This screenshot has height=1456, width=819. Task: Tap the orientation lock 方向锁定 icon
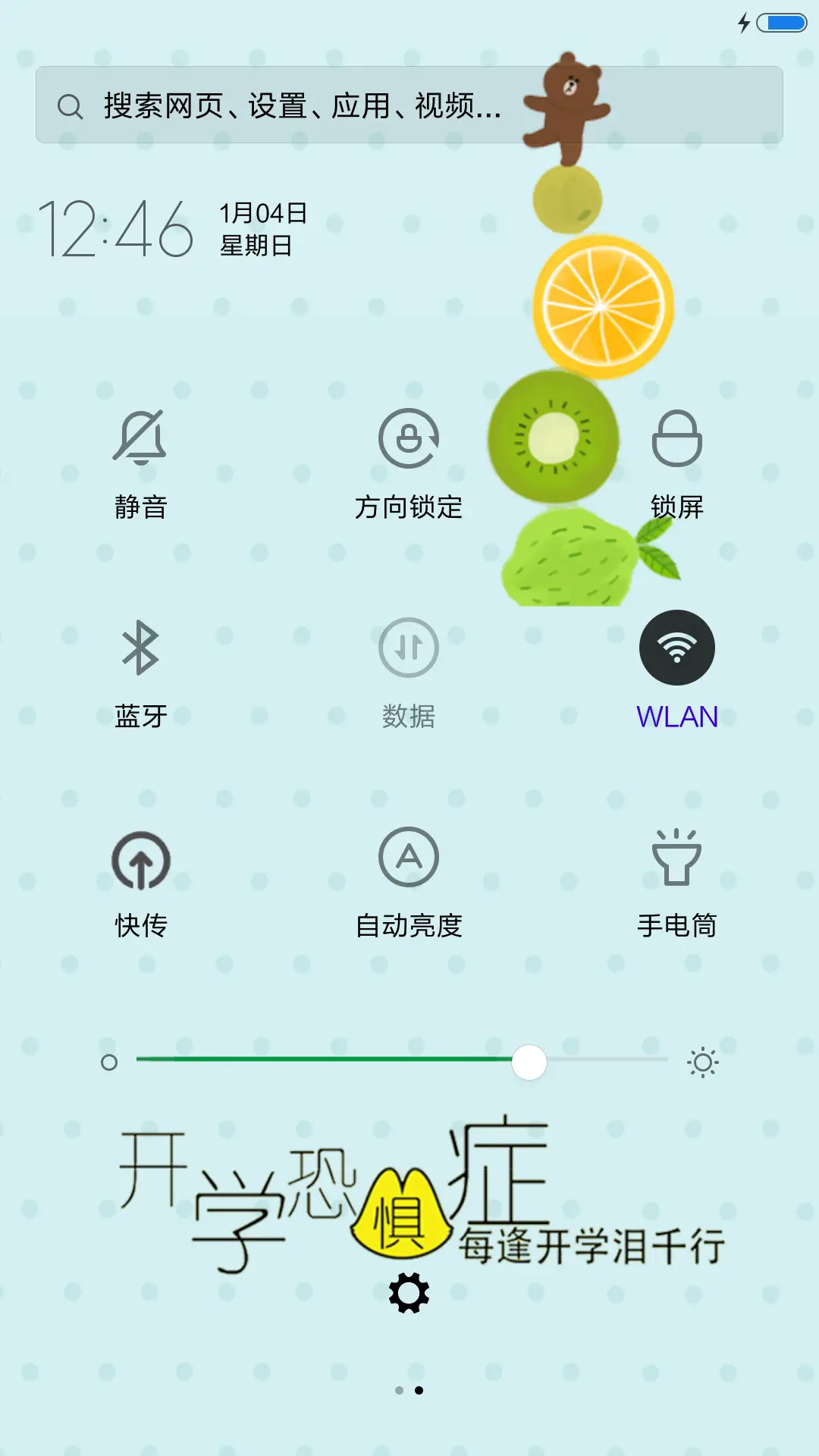[x=409, y=440]
